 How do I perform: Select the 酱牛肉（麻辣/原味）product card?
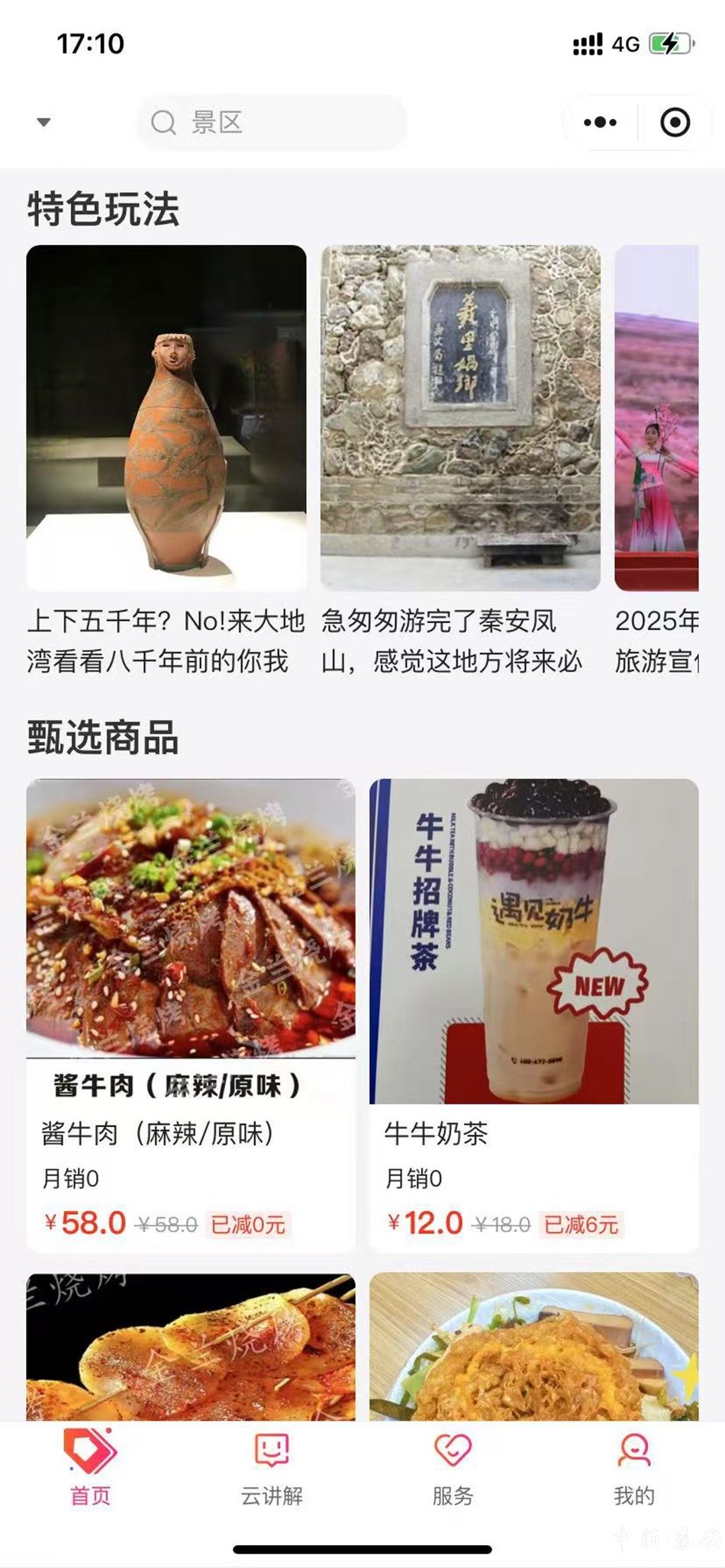(x=191, y=1013)
